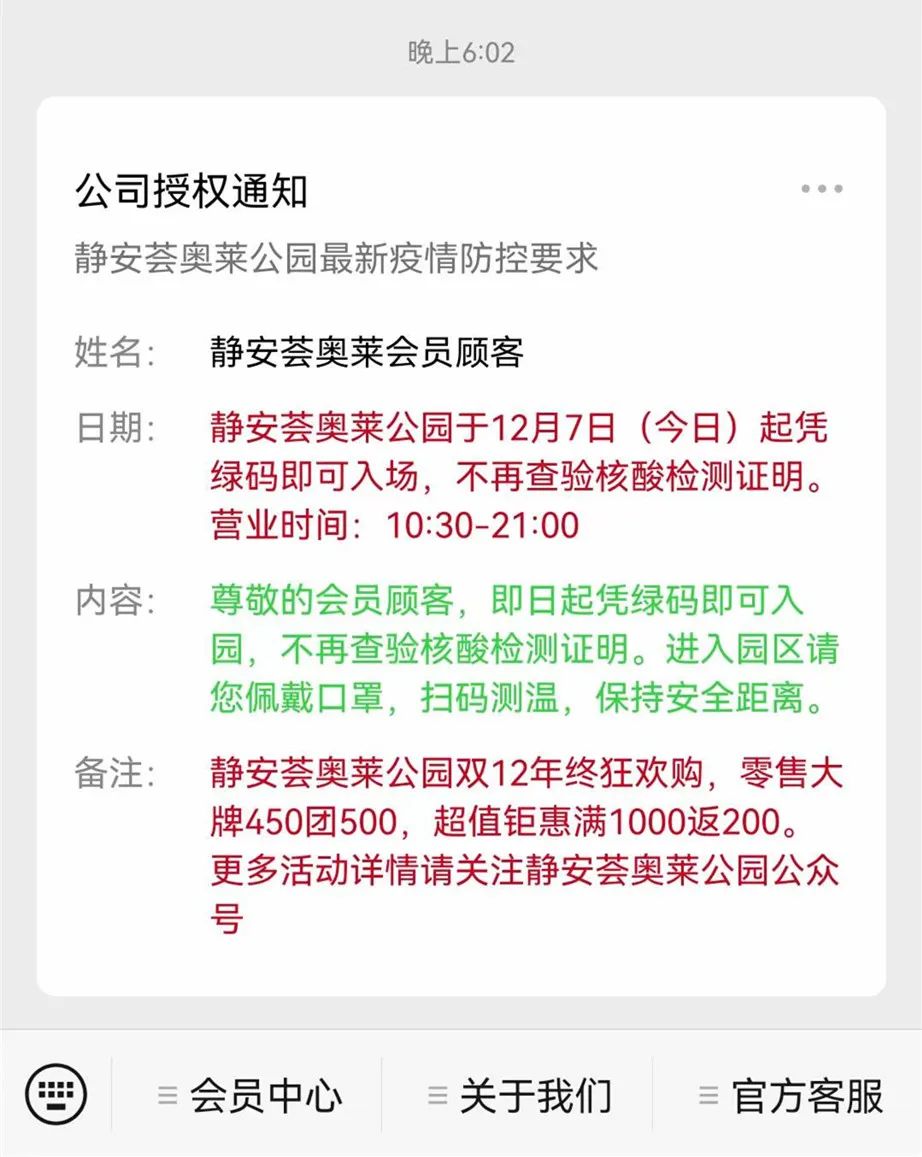Switch to keyboard input mode
This screenshot has height=1157, width=922.
click(56, 1094)
